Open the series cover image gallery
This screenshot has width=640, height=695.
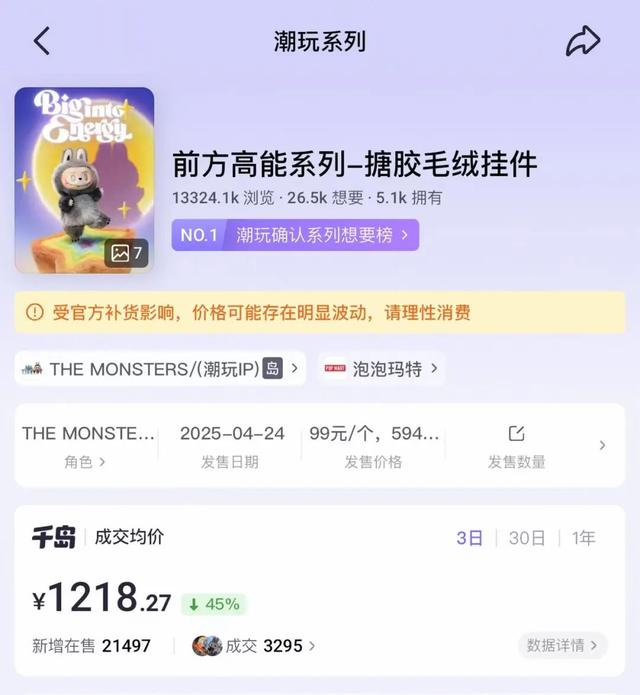coord(85,180)
